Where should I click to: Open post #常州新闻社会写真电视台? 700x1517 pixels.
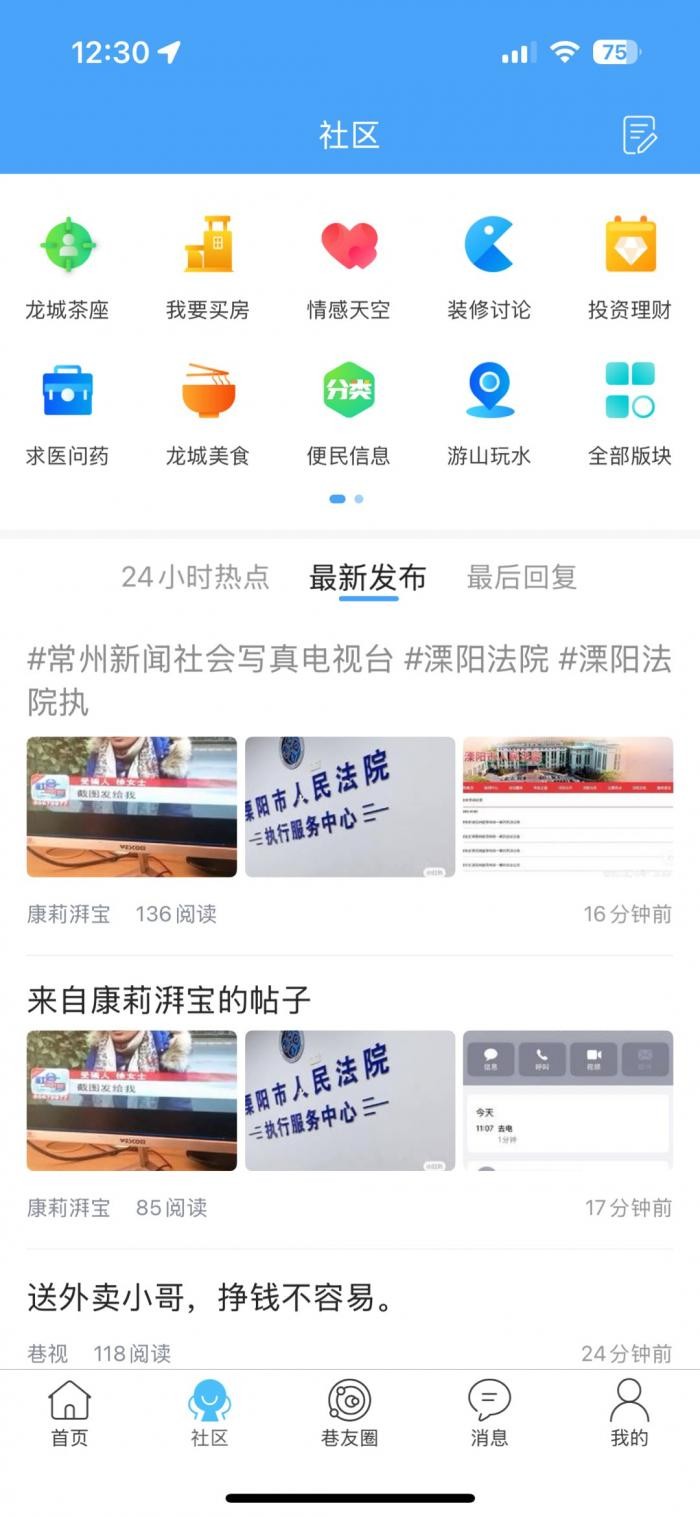click(348, 680)
